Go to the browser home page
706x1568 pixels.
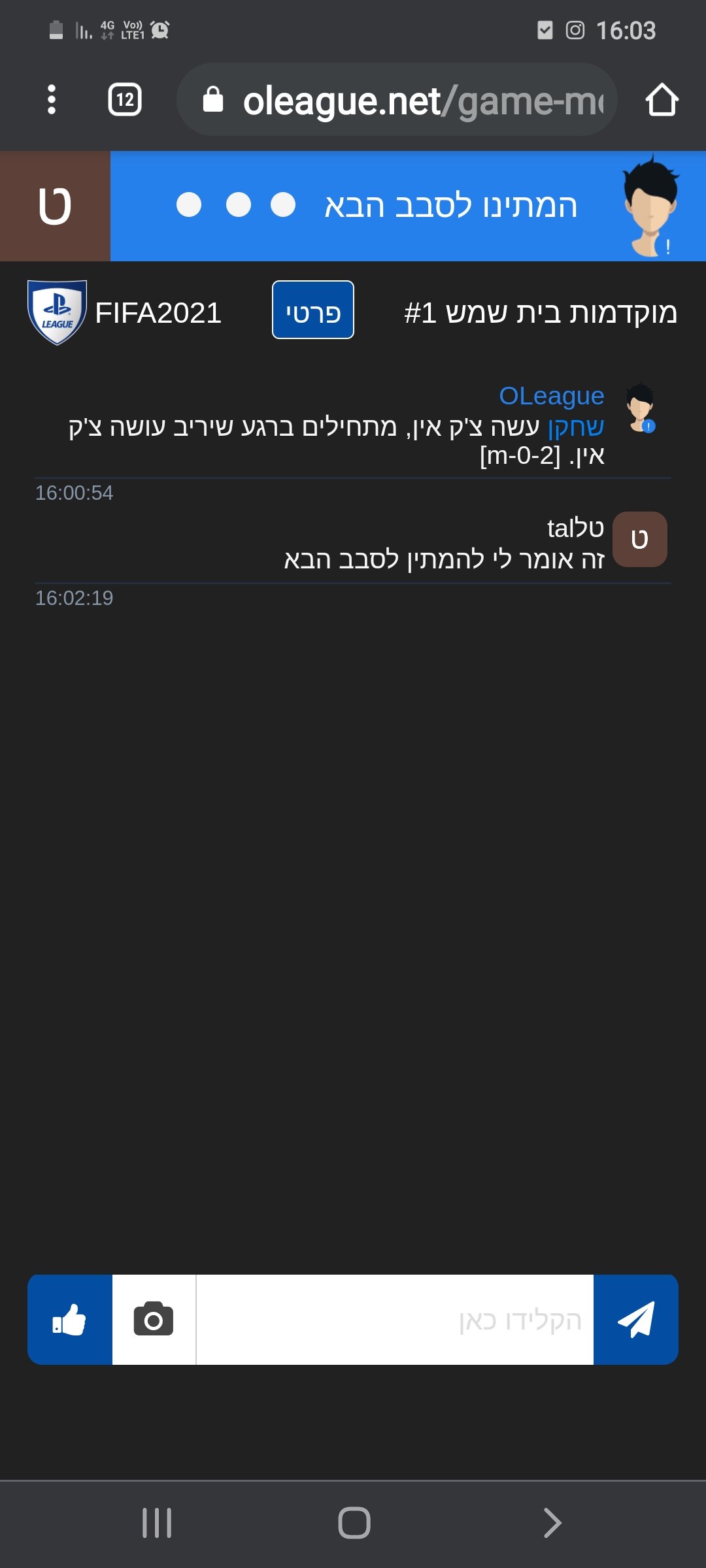click(x=662, y=100)
